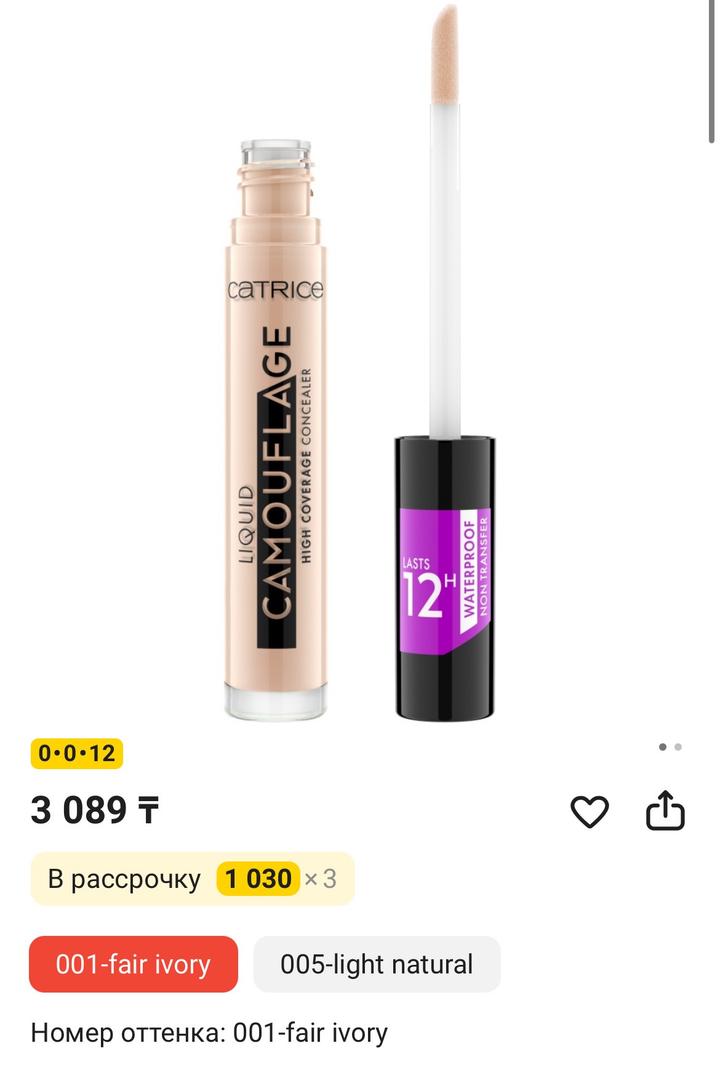The image size is (720, 1070).
Task: Add the concealer to favorites
Action: tap(589, 811)
